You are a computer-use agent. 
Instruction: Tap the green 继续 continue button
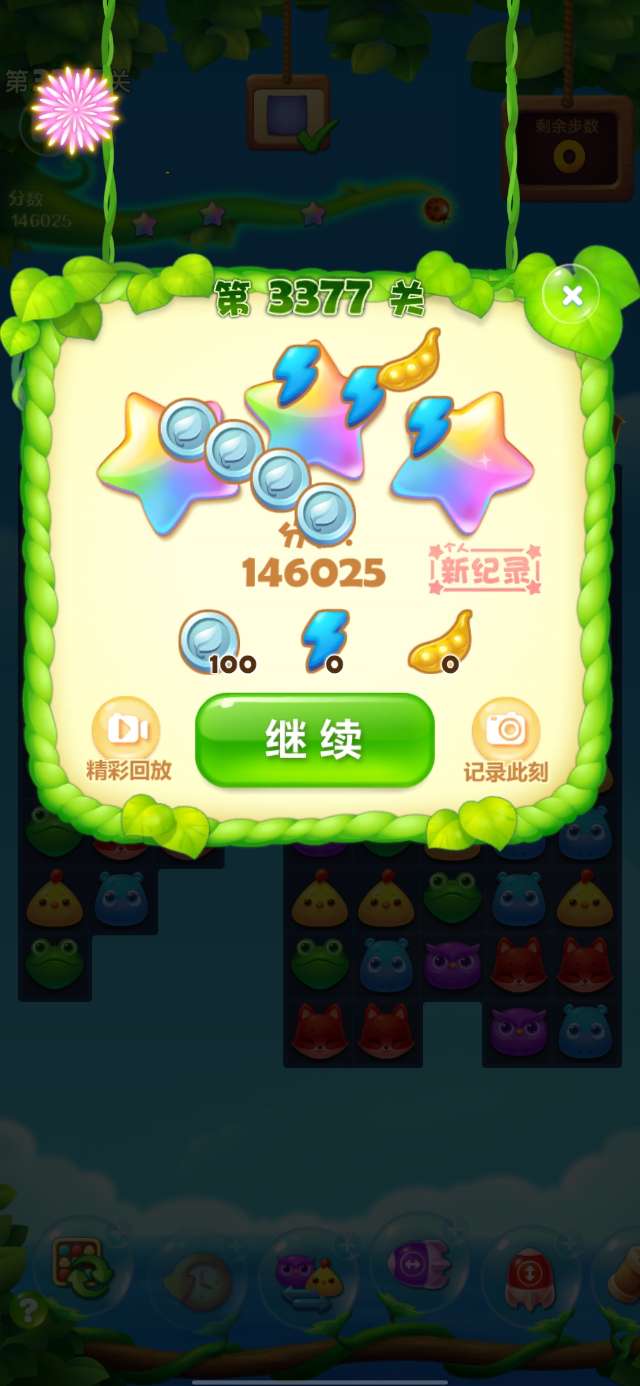click(314, 740)
